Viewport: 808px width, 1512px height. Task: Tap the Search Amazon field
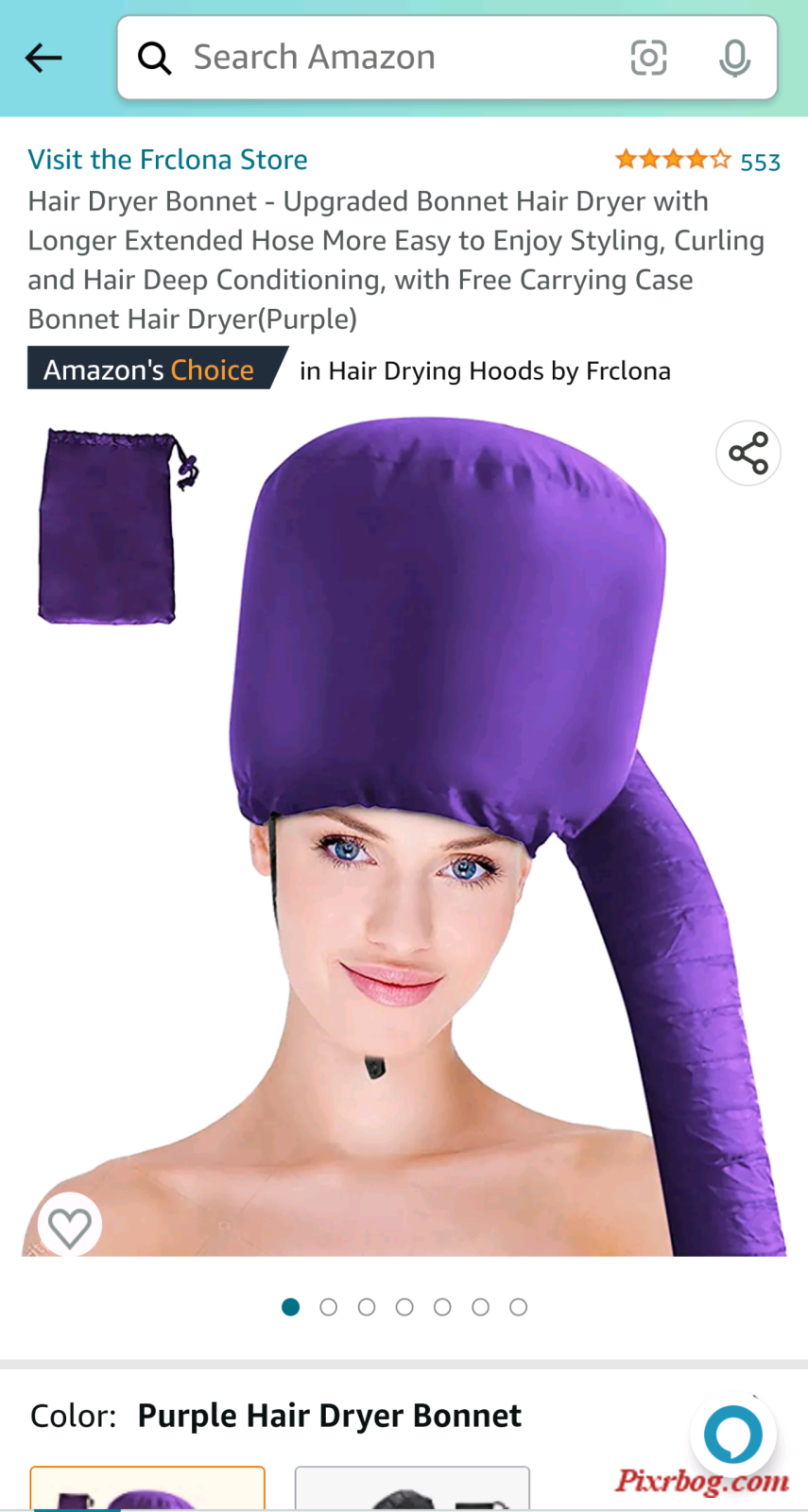(378, 58)
